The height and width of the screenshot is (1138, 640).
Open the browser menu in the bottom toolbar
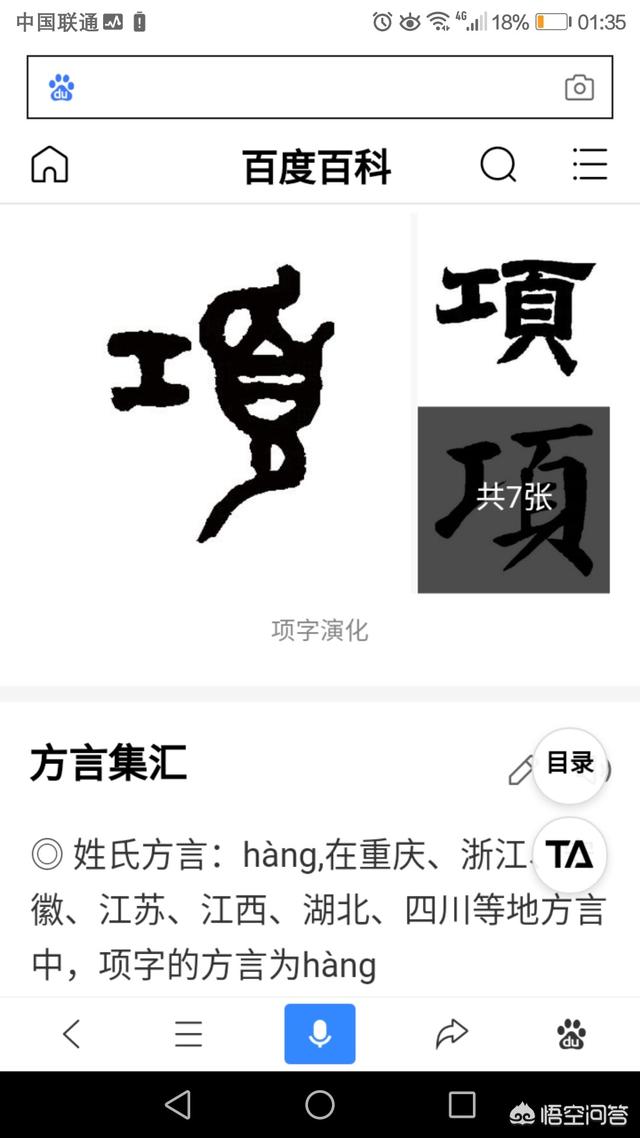pos(189,1034)
